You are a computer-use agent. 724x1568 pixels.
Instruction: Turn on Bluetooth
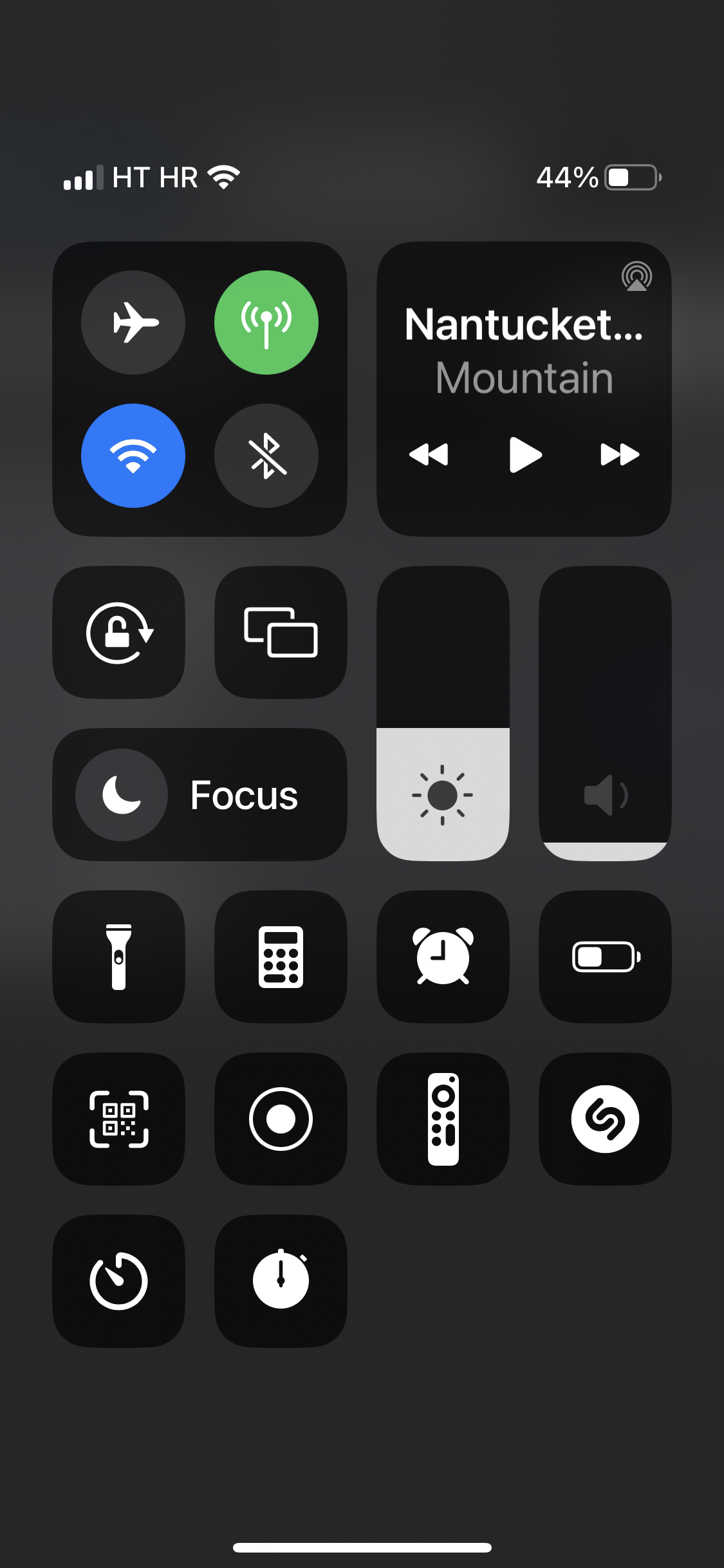(x=266, y=456)
